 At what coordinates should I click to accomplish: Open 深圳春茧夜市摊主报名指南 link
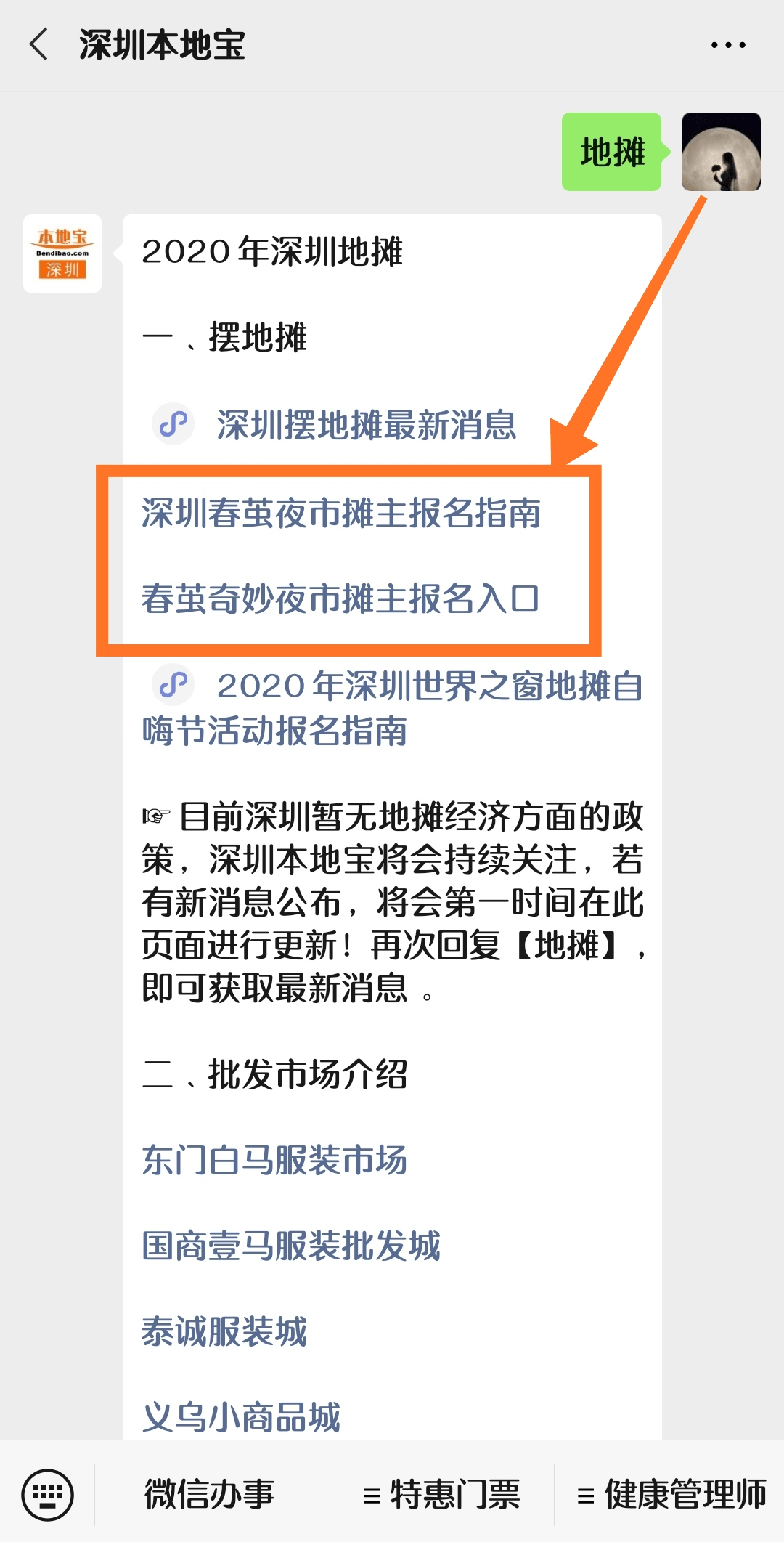click(341, 513)
